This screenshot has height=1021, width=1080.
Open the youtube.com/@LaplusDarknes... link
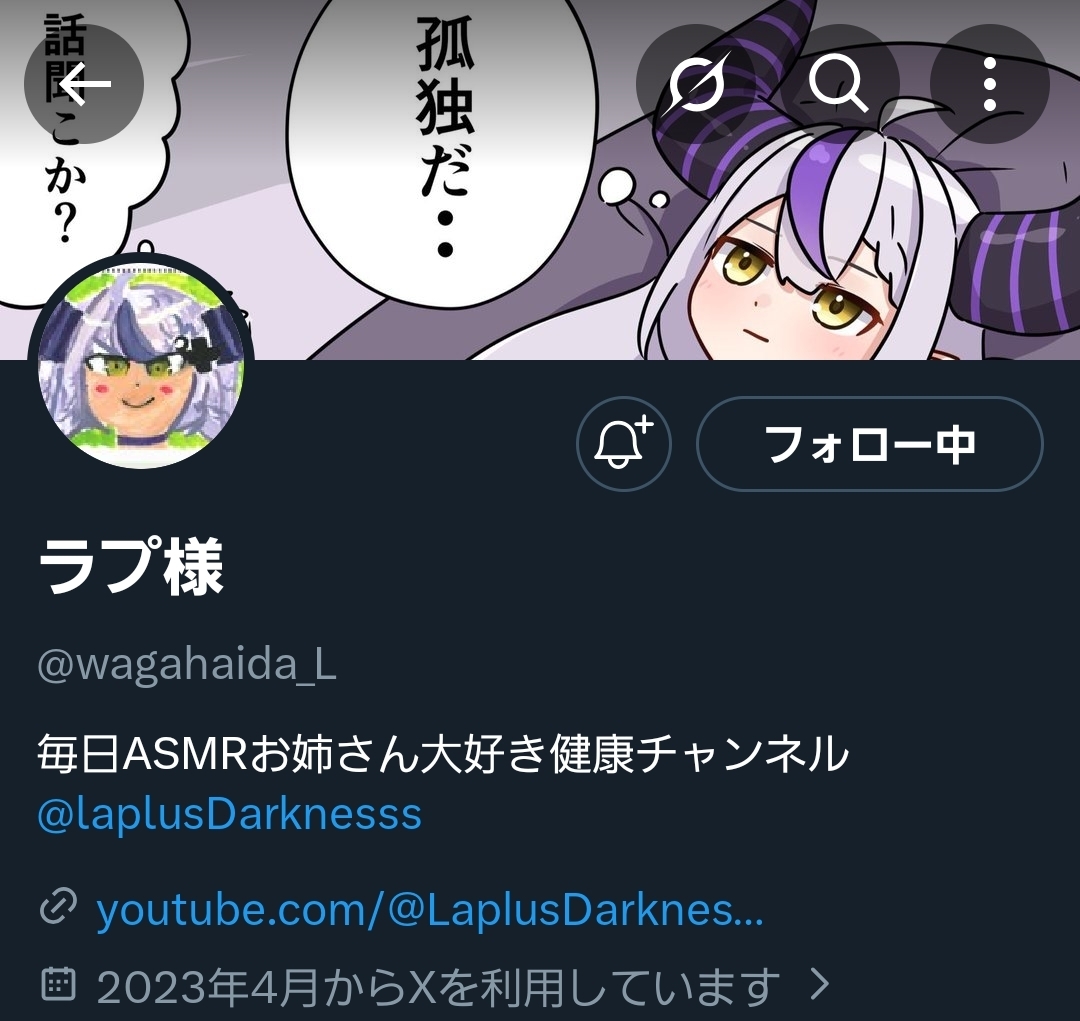click(430, 909)
